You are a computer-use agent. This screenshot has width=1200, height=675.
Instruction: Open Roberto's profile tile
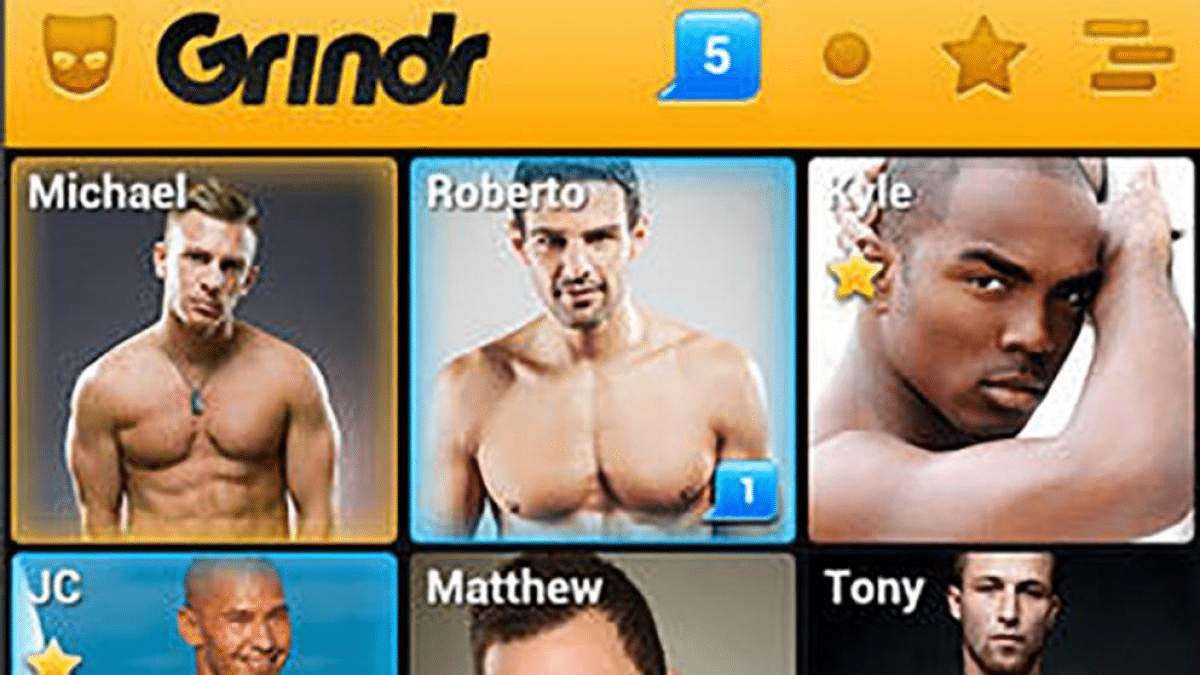(602, 350)
